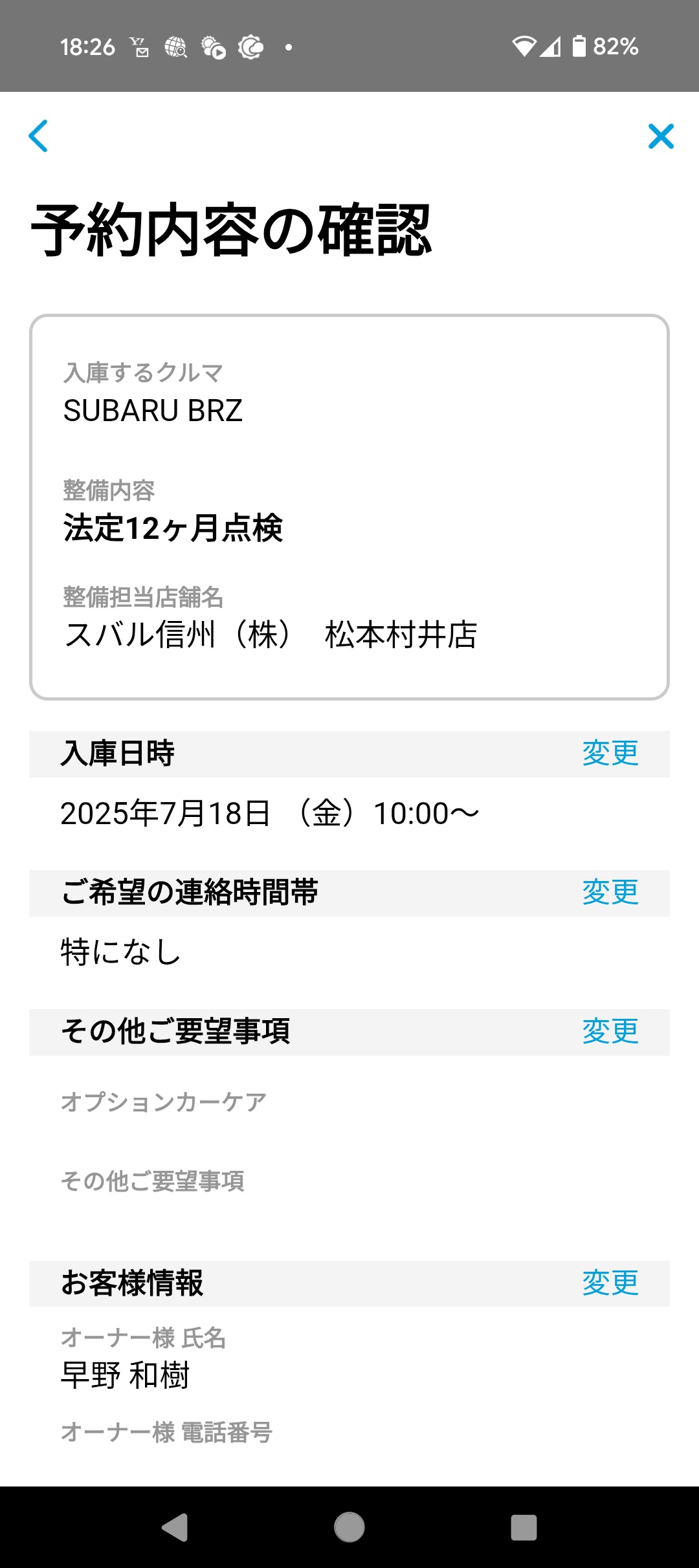The image size is (699, 1568).
Task: Open recent apps from navigation bar
Action: click(x=524, y=1527)
